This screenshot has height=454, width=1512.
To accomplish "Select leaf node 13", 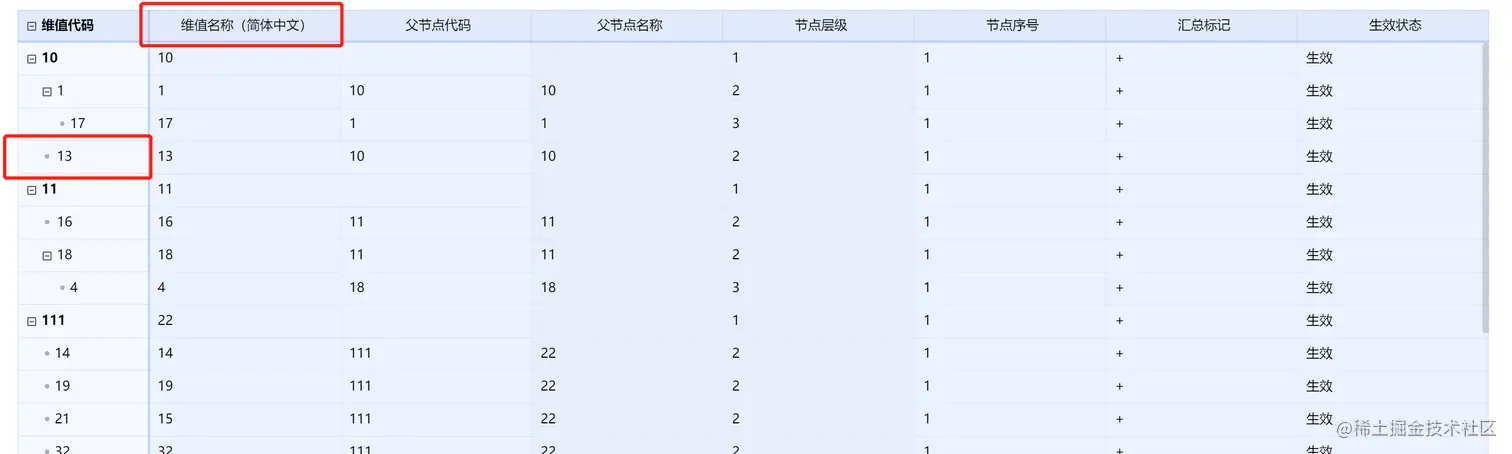I will coord(64,157).
